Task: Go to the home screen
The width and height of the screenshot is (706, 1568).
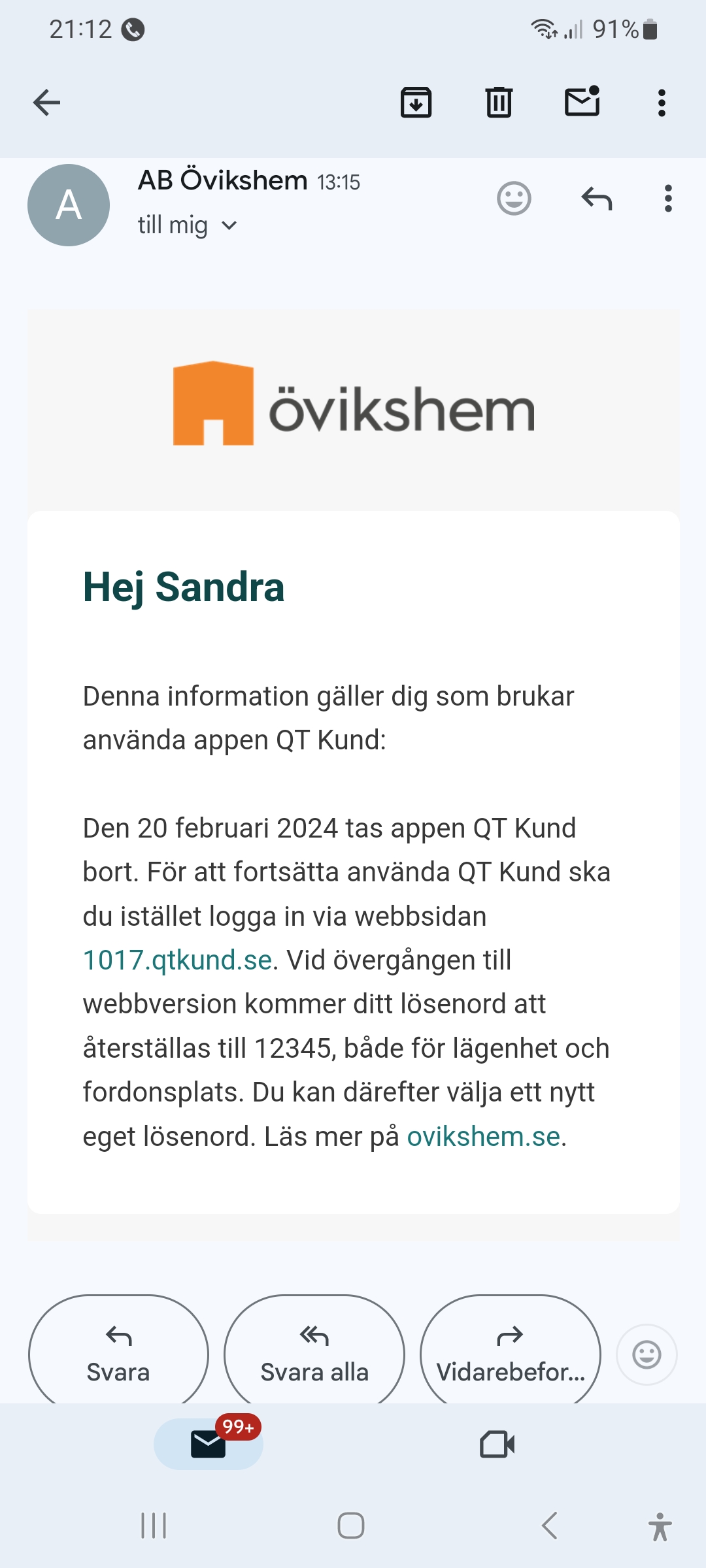Action: point(351,1526)
